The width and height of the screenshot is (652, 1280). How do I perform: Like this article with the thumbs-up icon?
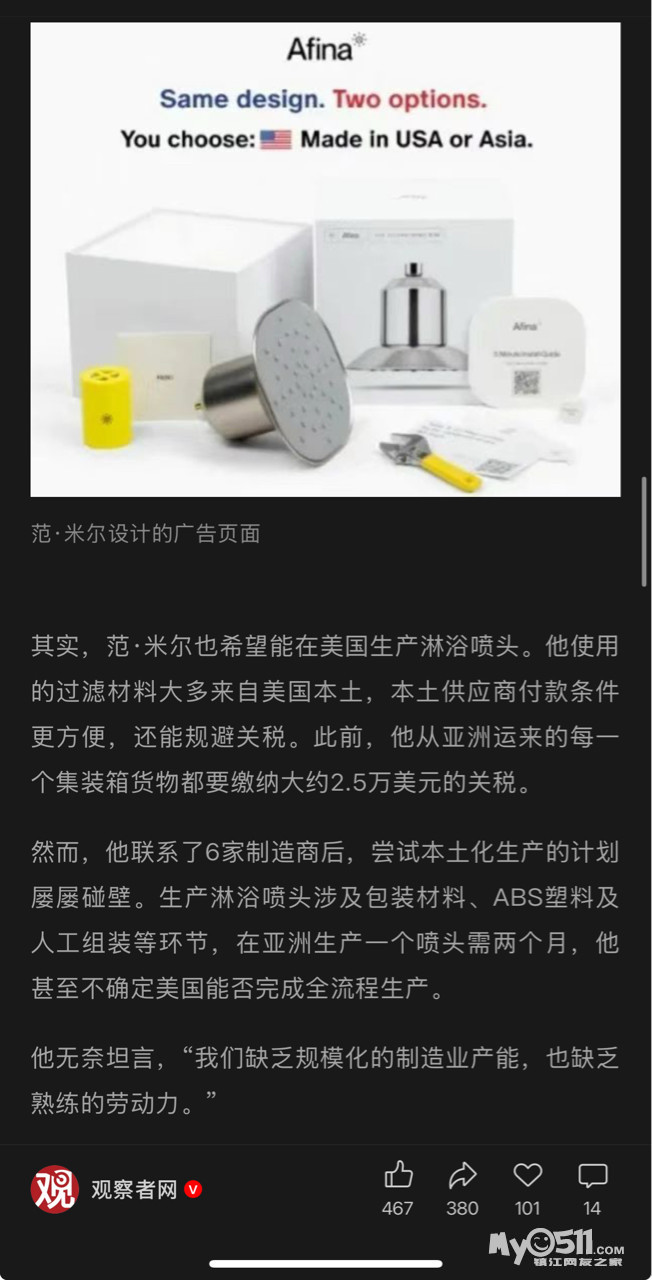(x=398, y=1176)
